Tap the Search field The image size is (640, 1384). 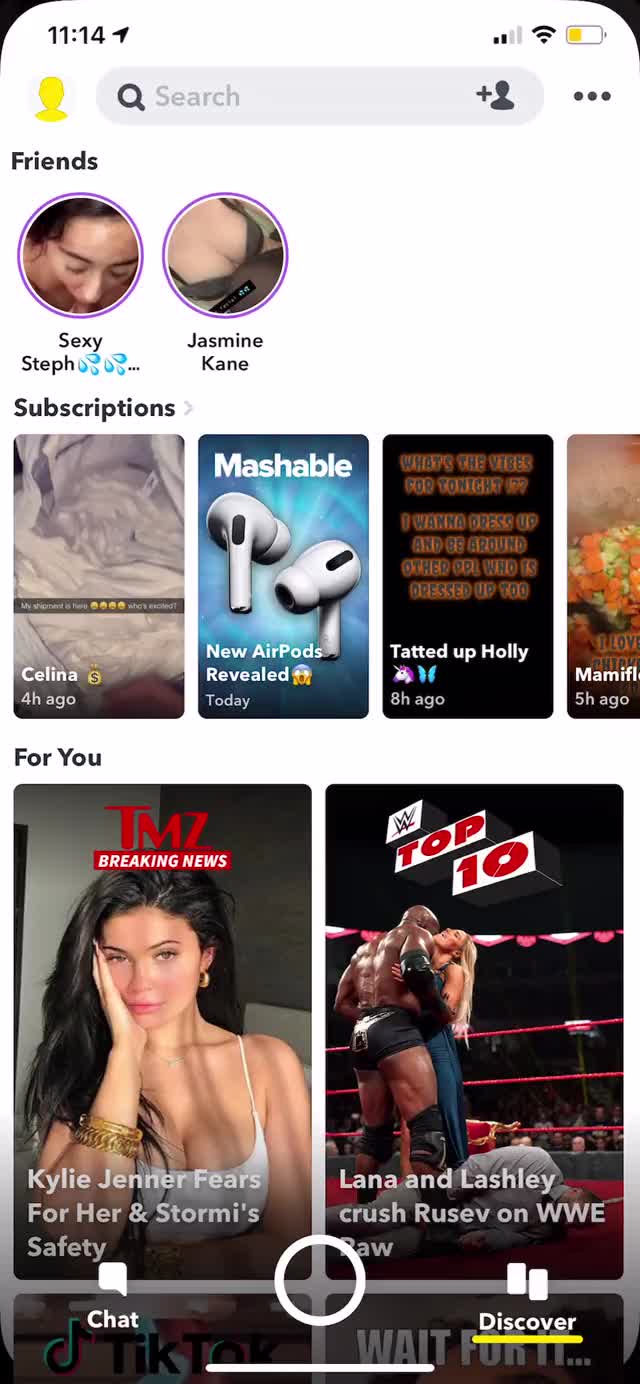(290, 97)
